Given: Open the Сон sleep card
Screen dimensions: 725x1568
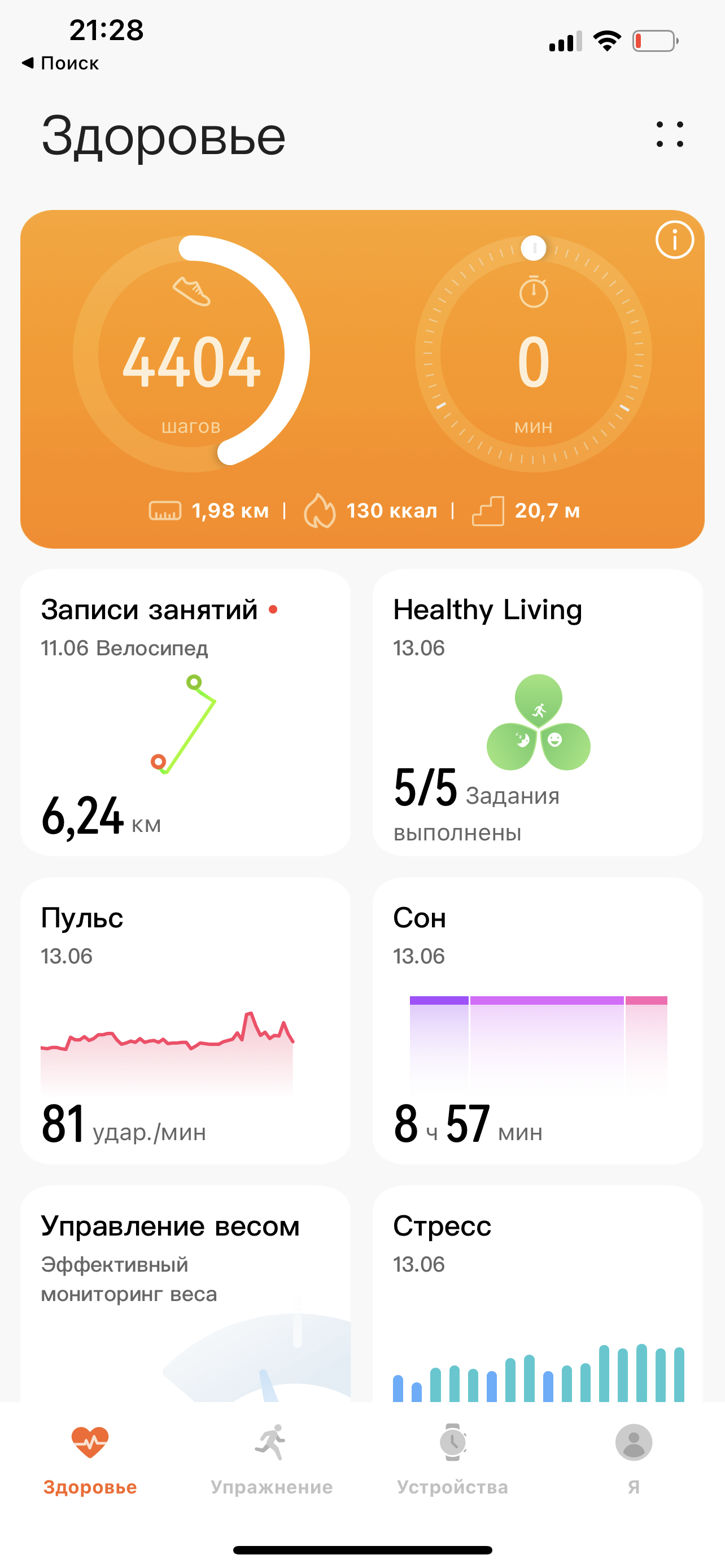Looking at the screenshot, I should 537,1020.
